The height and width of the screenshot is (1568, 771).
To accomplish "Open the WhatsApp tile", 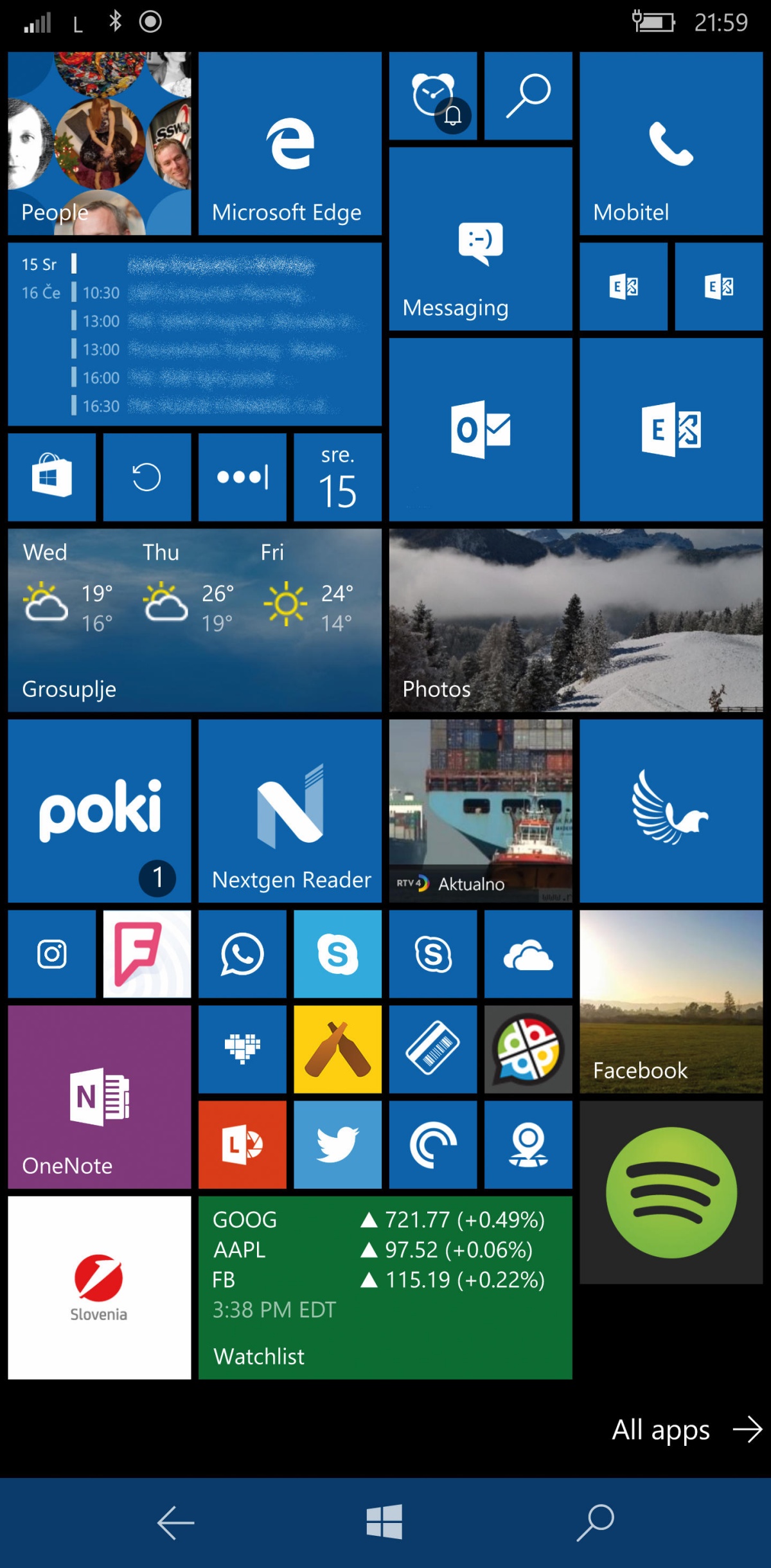I will 242,954.
